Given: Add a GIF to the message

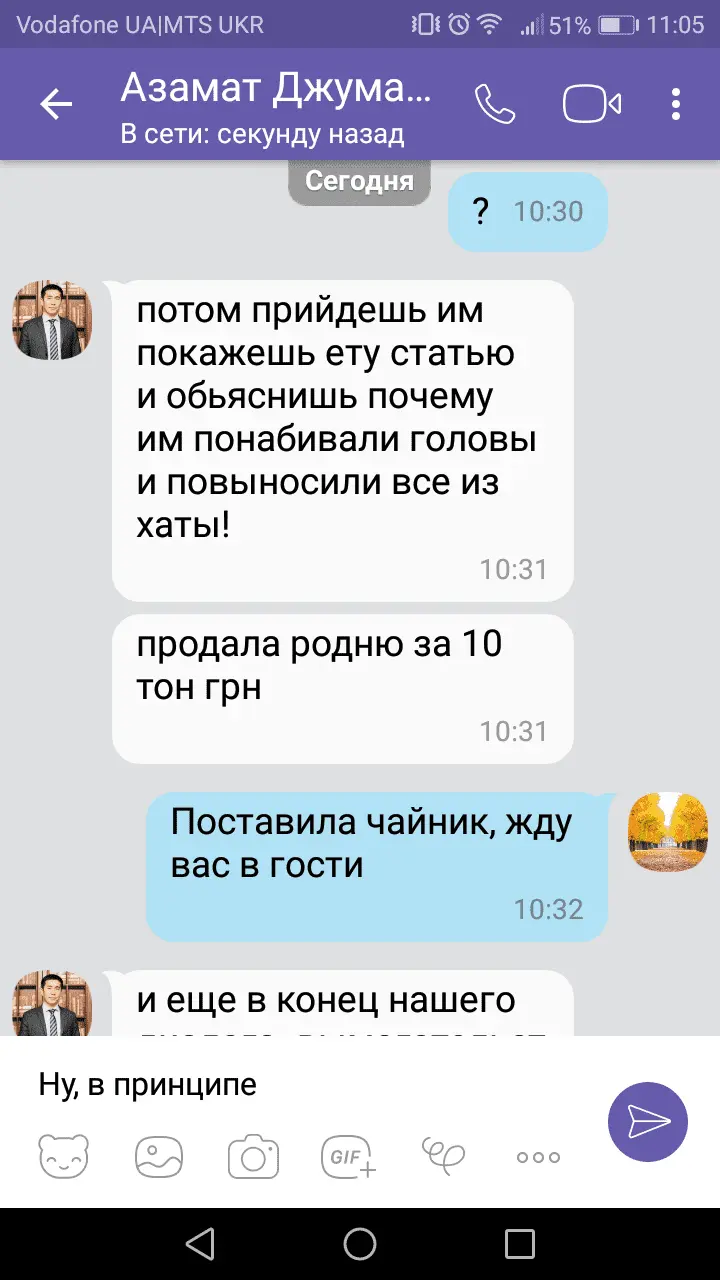Looking at the screenshot, I should pyautogui.click(x=348, y=1157).
